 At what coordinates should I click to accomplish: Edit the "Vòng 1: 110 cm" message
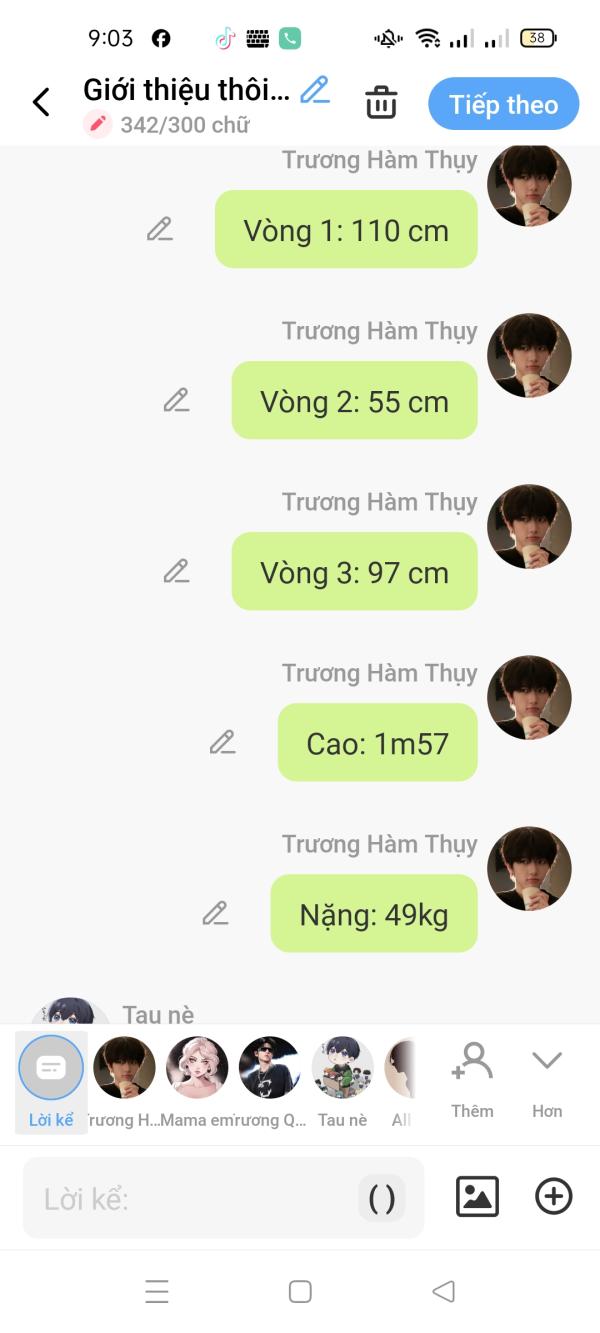(160, 229)
